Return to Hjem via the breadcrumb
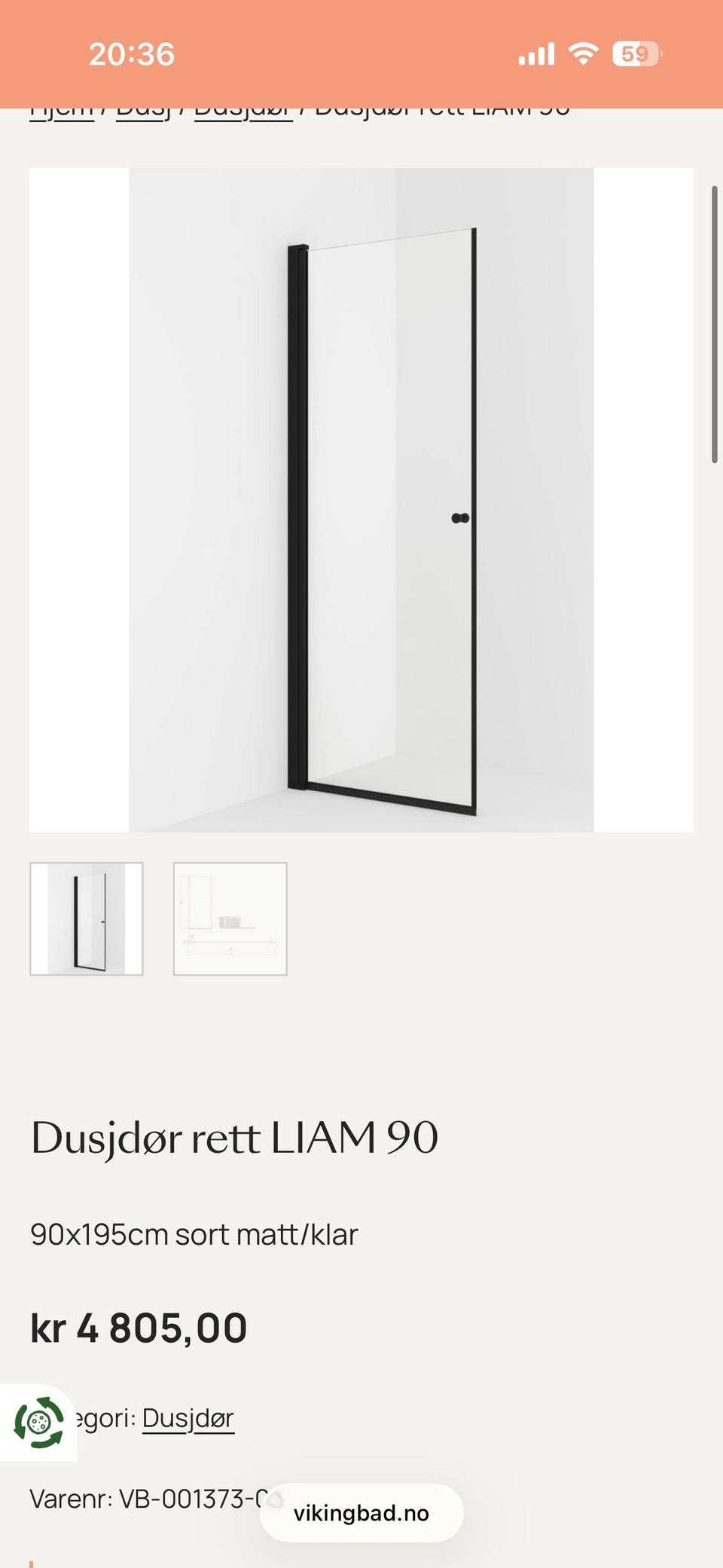 [62, 112]
